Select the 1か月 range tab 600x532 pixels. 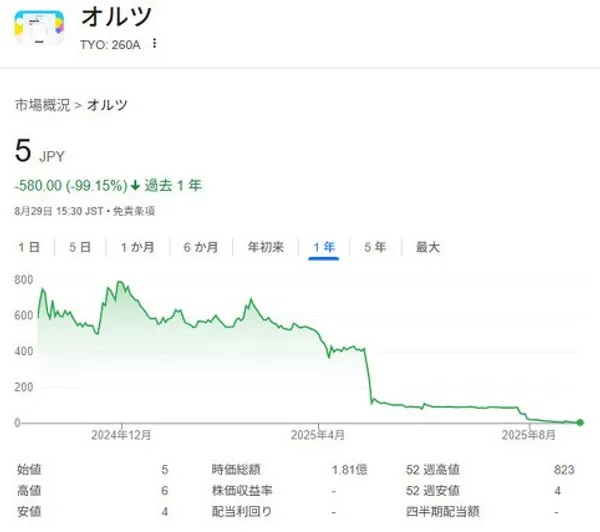point(137,246)
